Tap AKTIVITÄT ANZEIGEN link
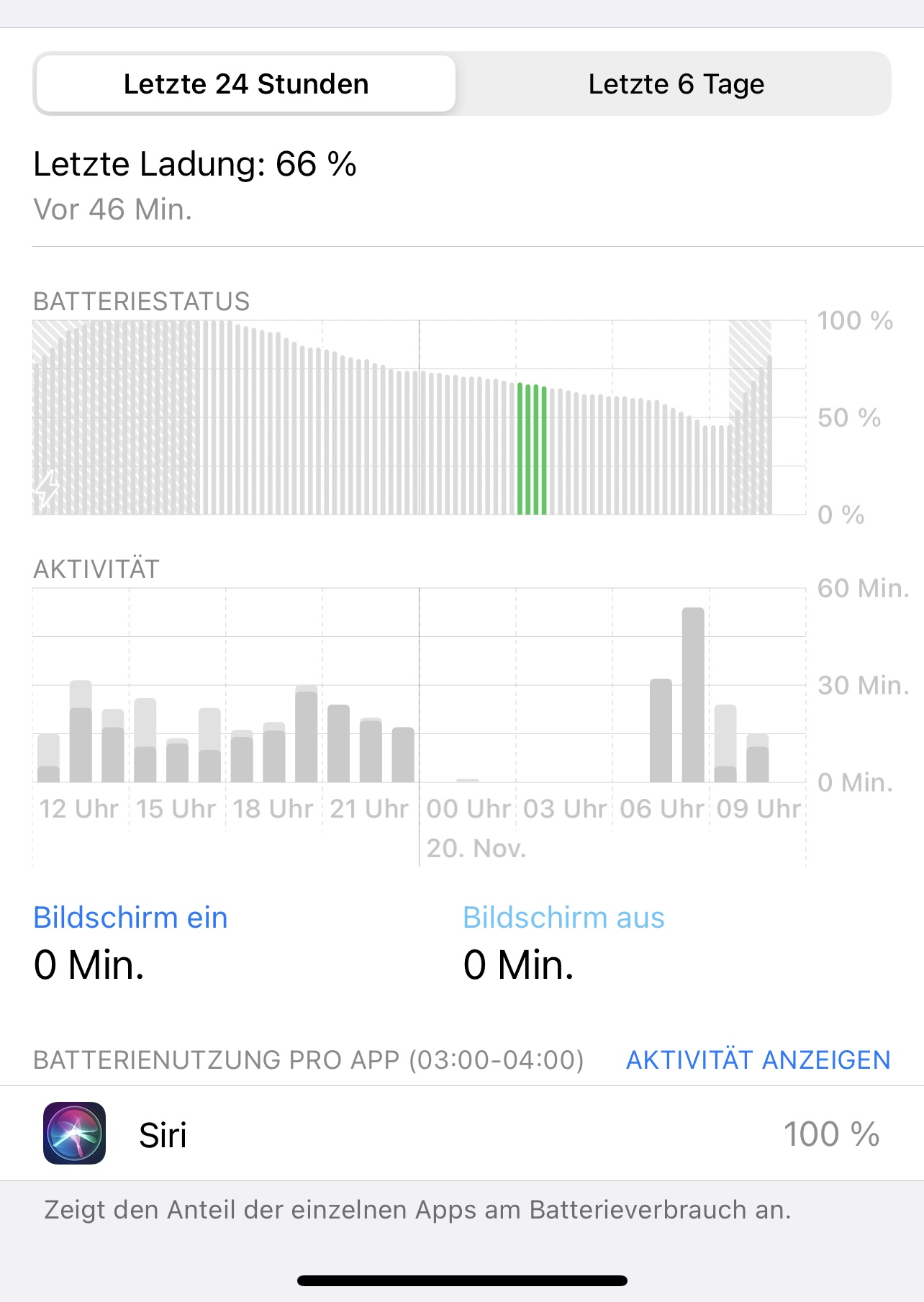The height and width of the screenshot is (1302, 924). tap(758, 1060)
